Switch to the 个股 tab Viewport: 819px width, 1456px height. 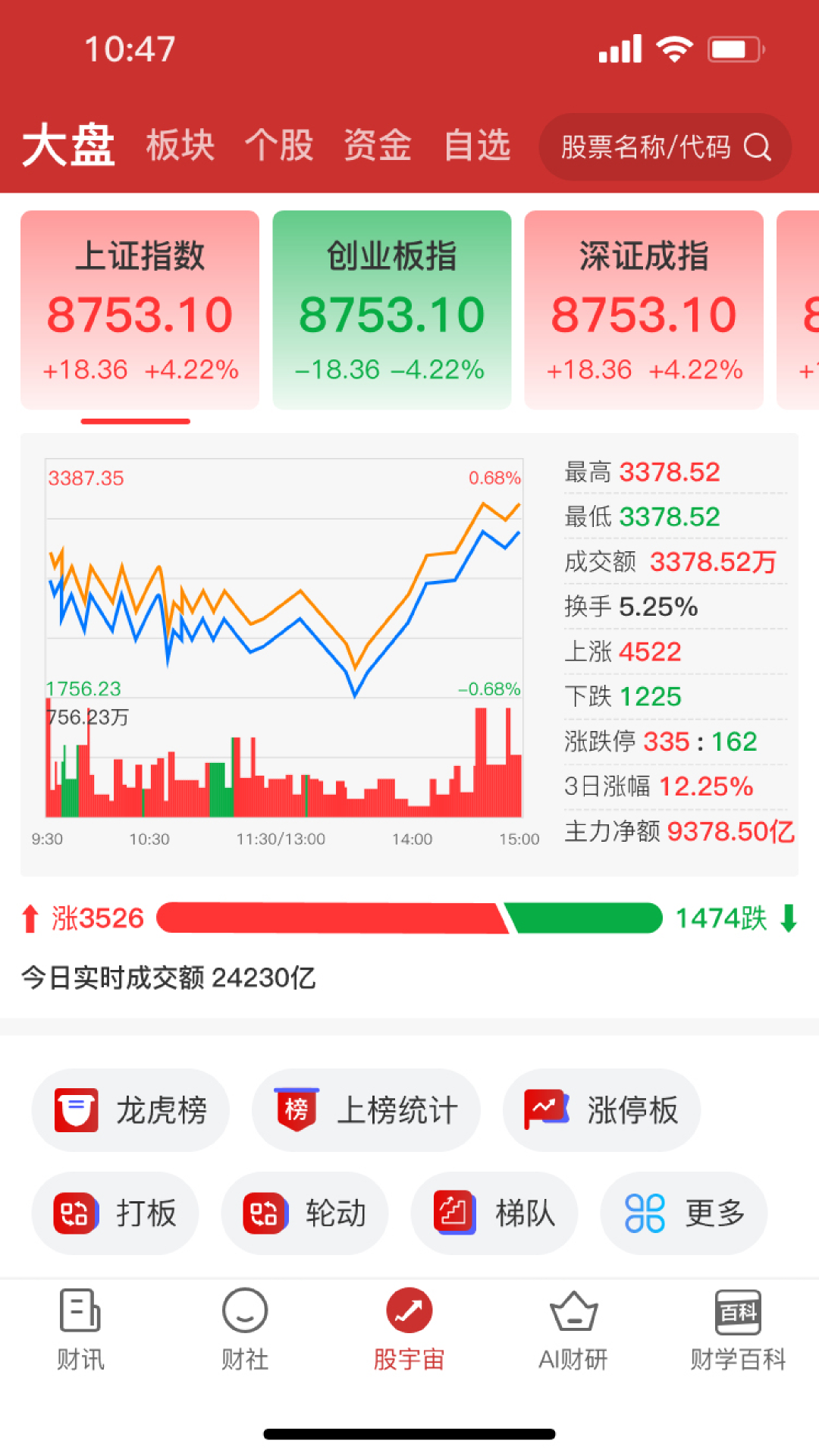click(x=279, y=146)
